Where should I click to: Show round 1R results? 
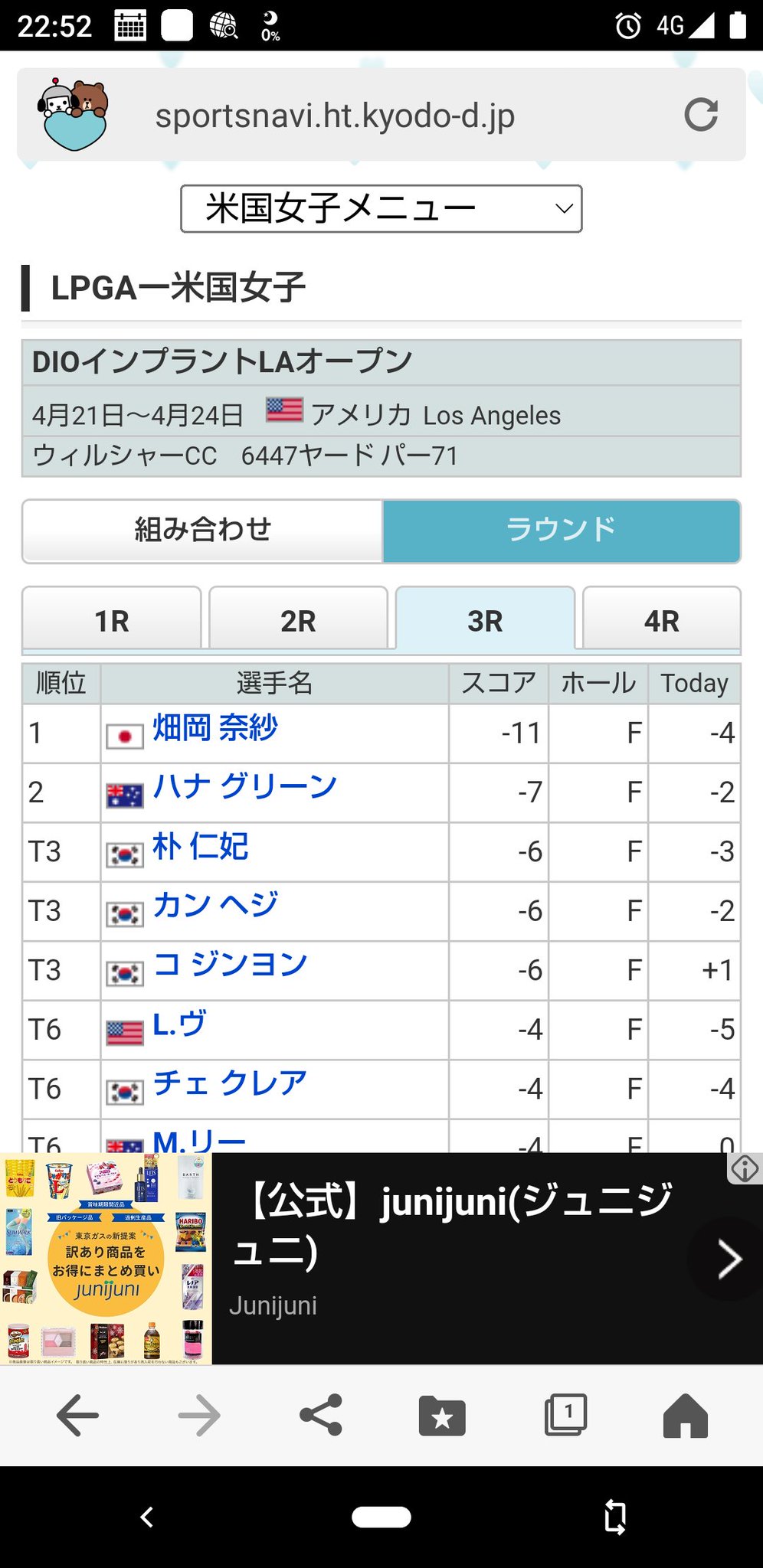[x=112, y=619]
